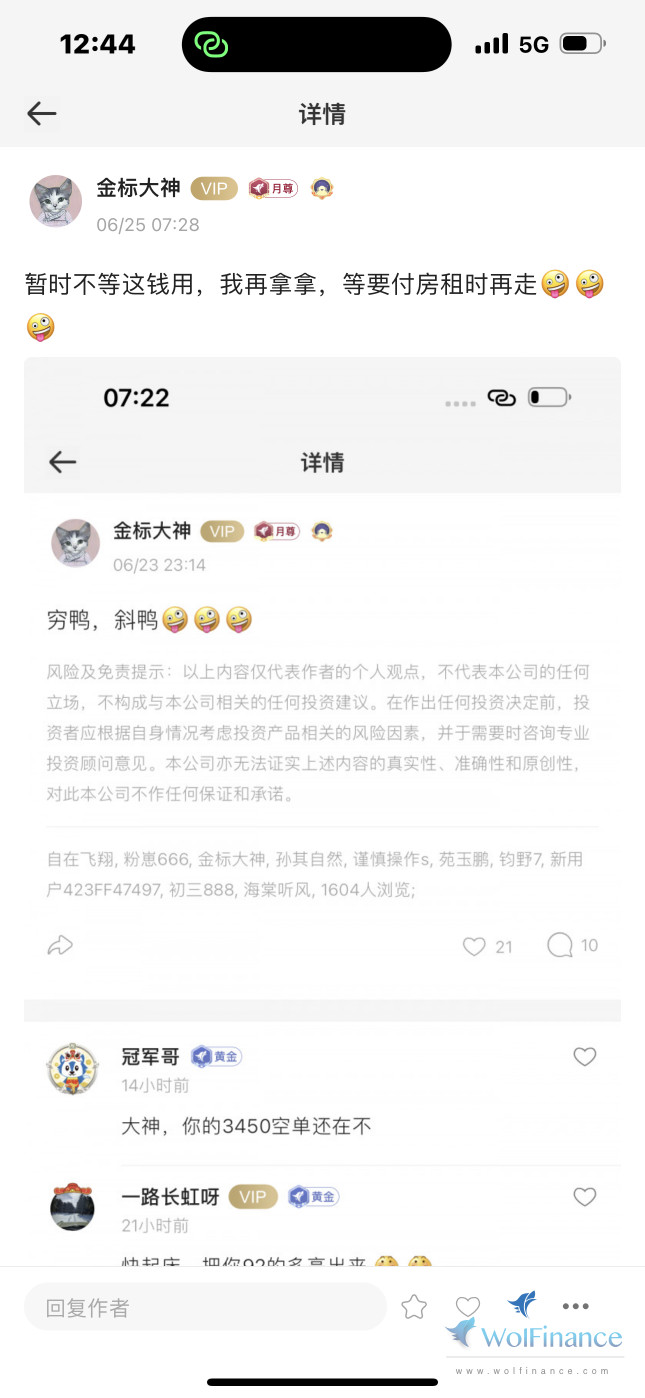Open the three-dot more menu
This screenshot has width=645, height=1398.
point(576,1306)
